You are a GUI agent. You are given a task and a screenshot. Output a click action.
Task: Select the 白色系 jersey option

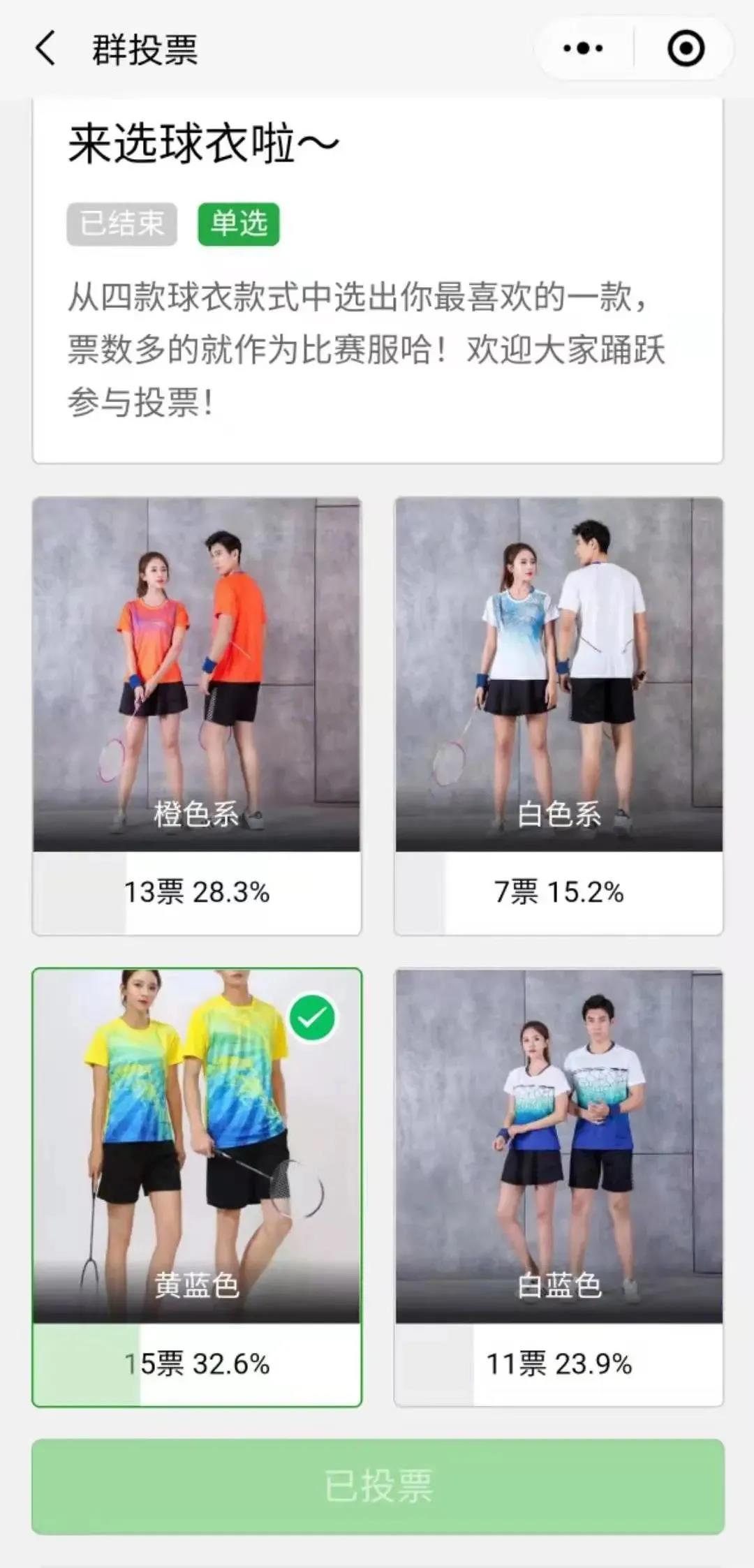point(559,716)
